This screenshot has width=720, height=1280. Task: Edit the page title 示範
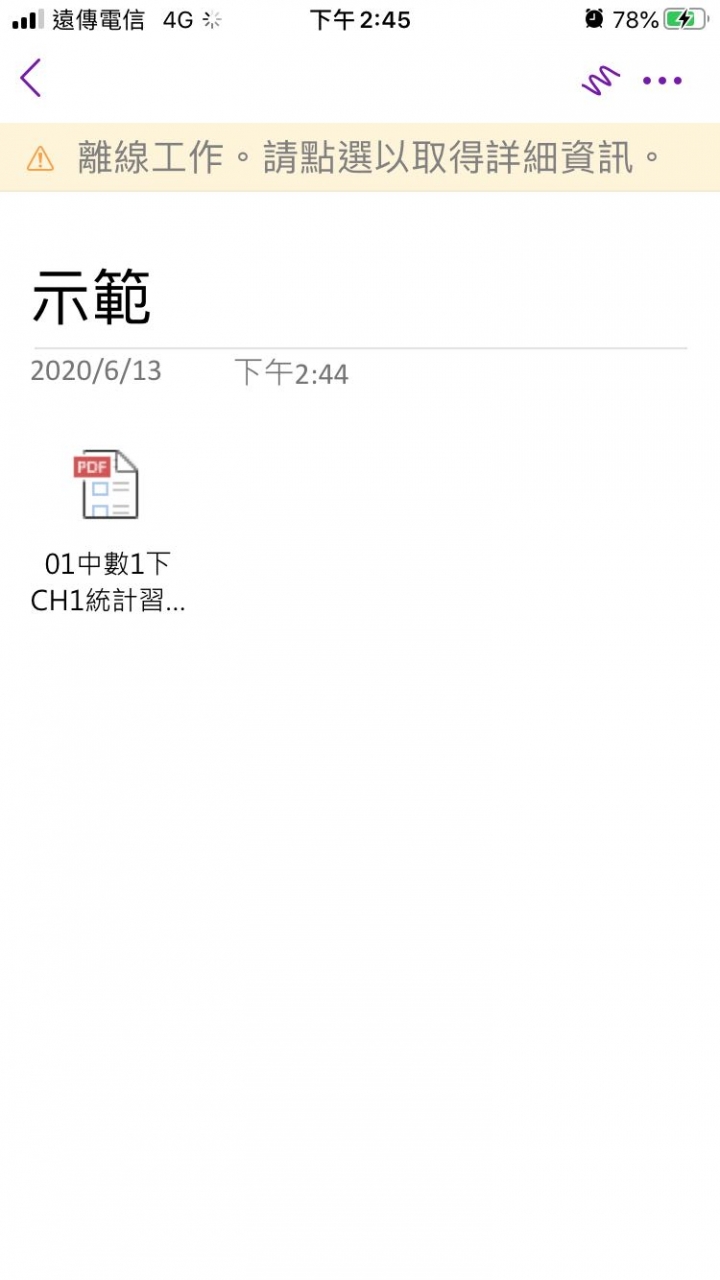coord(92,298)
